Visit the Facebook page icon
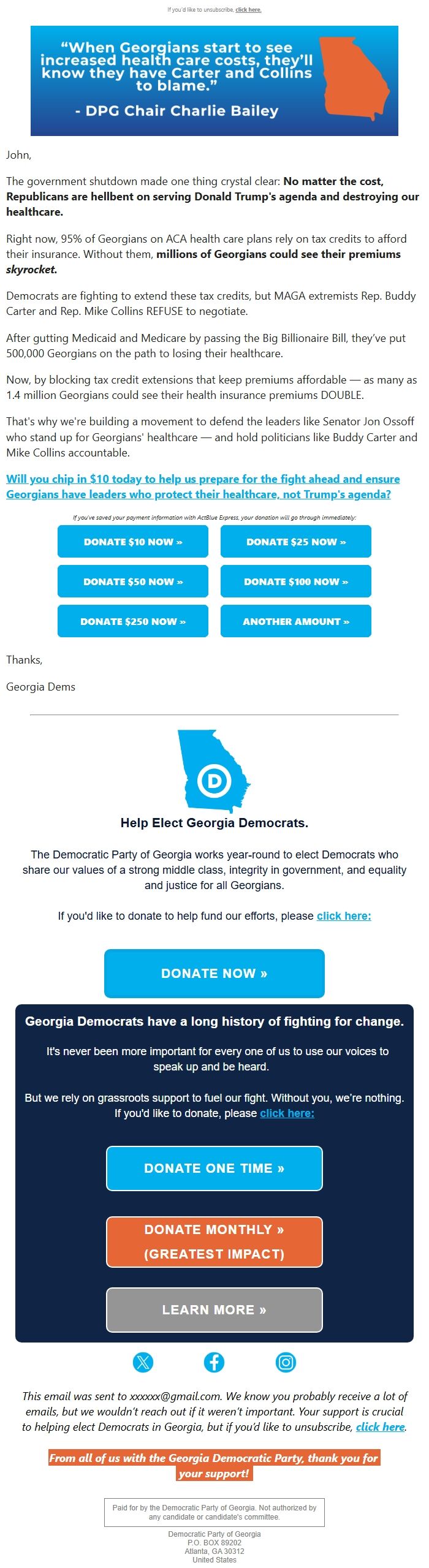 point(214,1362)
